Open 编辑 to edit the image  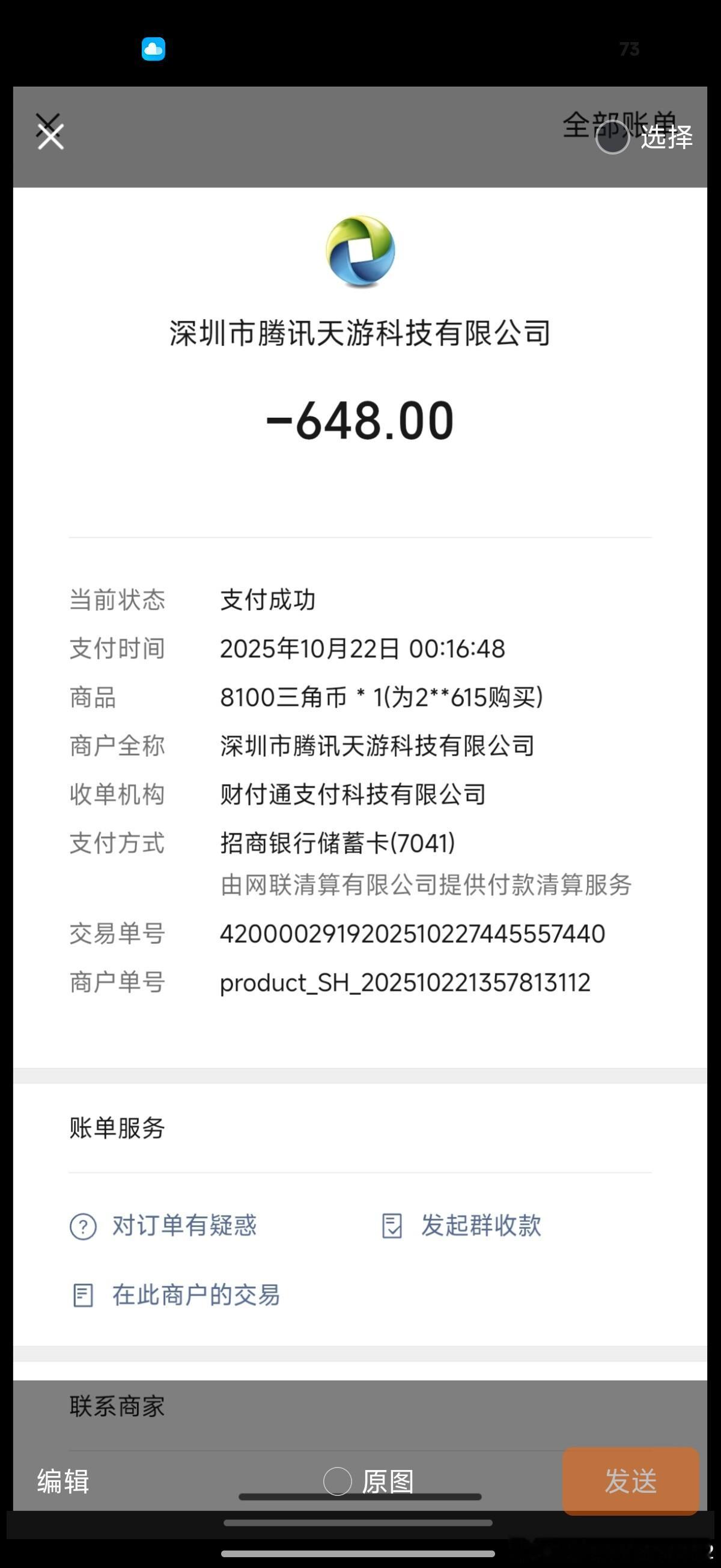[x=63, y=1481]
